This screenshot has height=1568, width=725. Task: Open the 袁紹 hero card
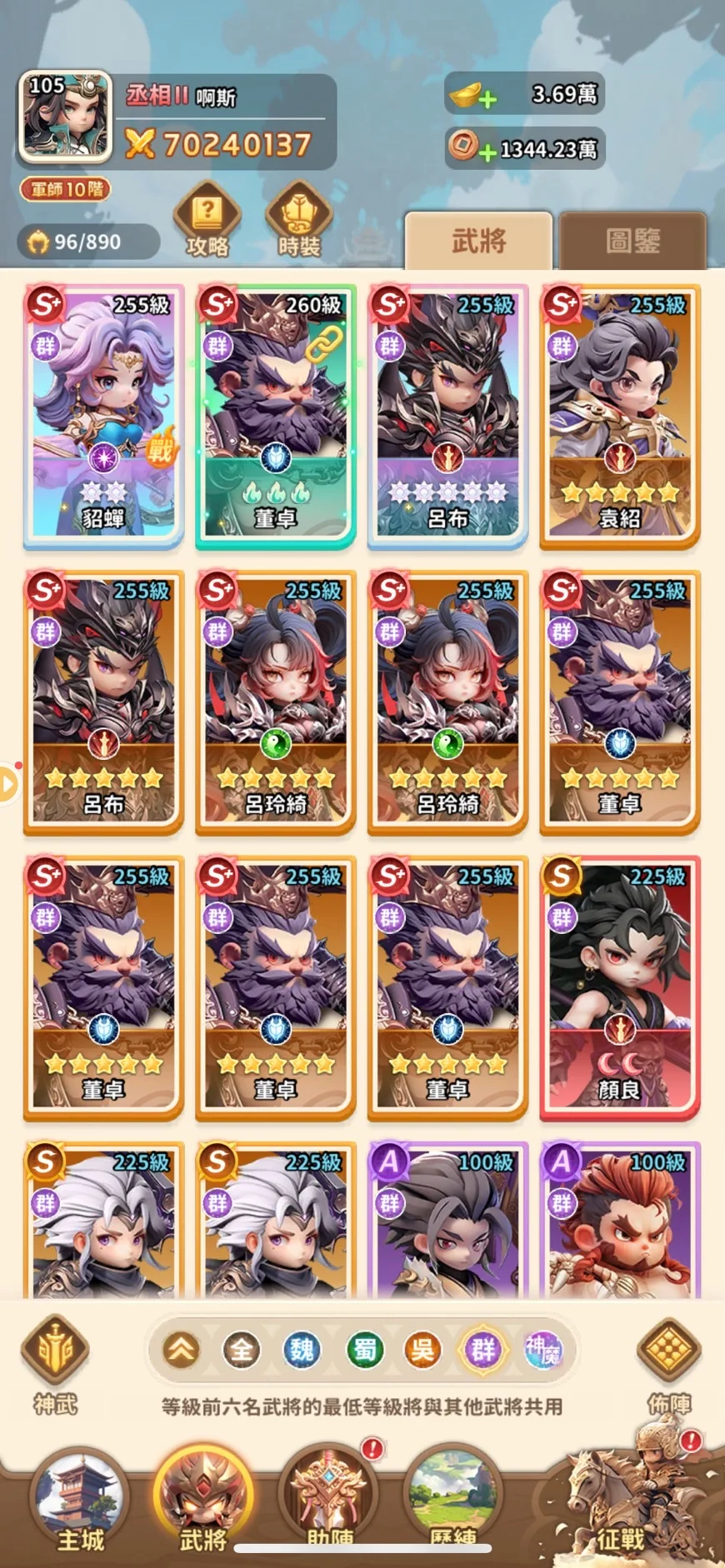point(620,415)
